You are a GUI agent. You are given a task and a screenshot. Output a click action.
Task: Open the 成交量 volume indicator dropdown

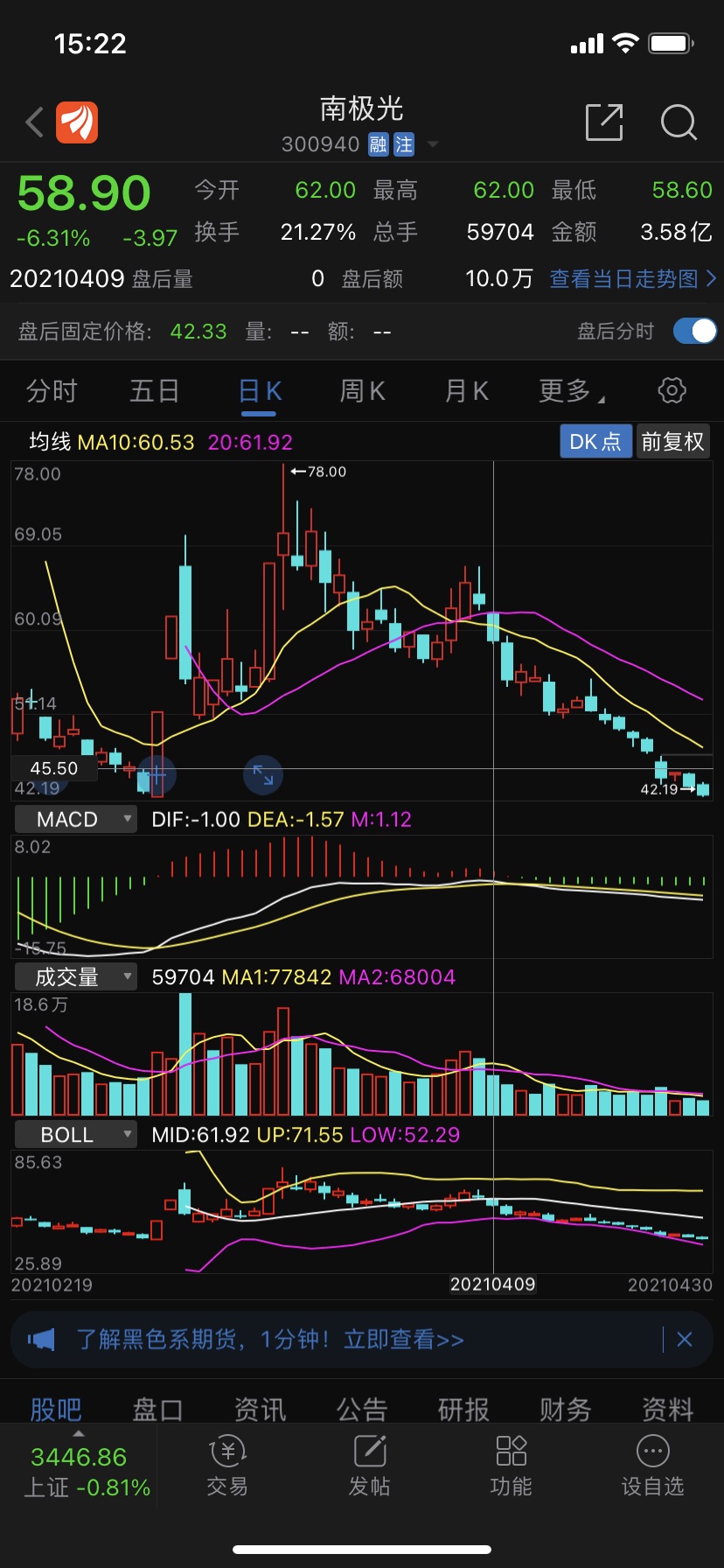coord(75,976)
